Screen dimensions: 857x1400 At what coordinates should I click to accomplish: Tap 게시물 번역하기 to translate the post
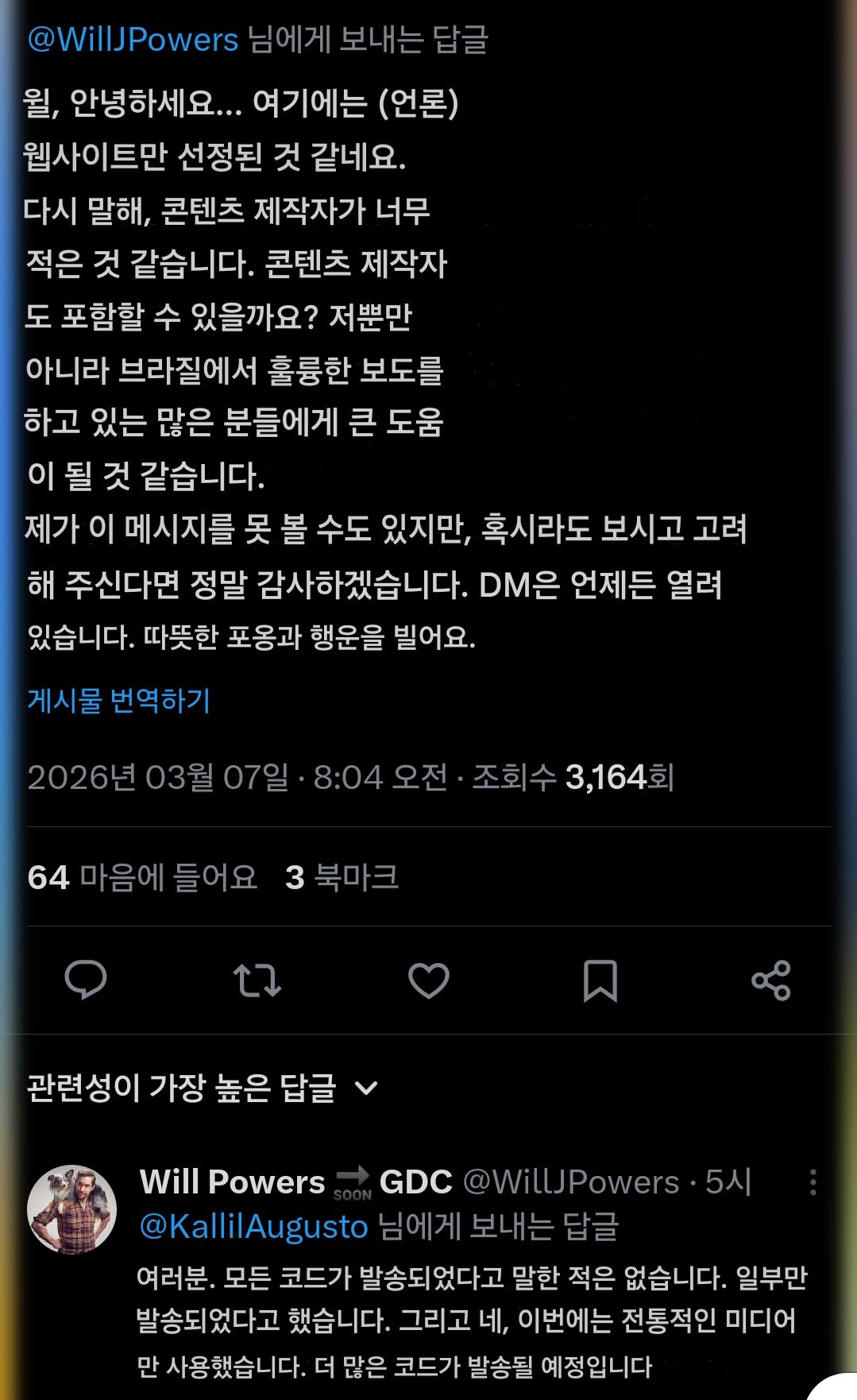point(118,700)
